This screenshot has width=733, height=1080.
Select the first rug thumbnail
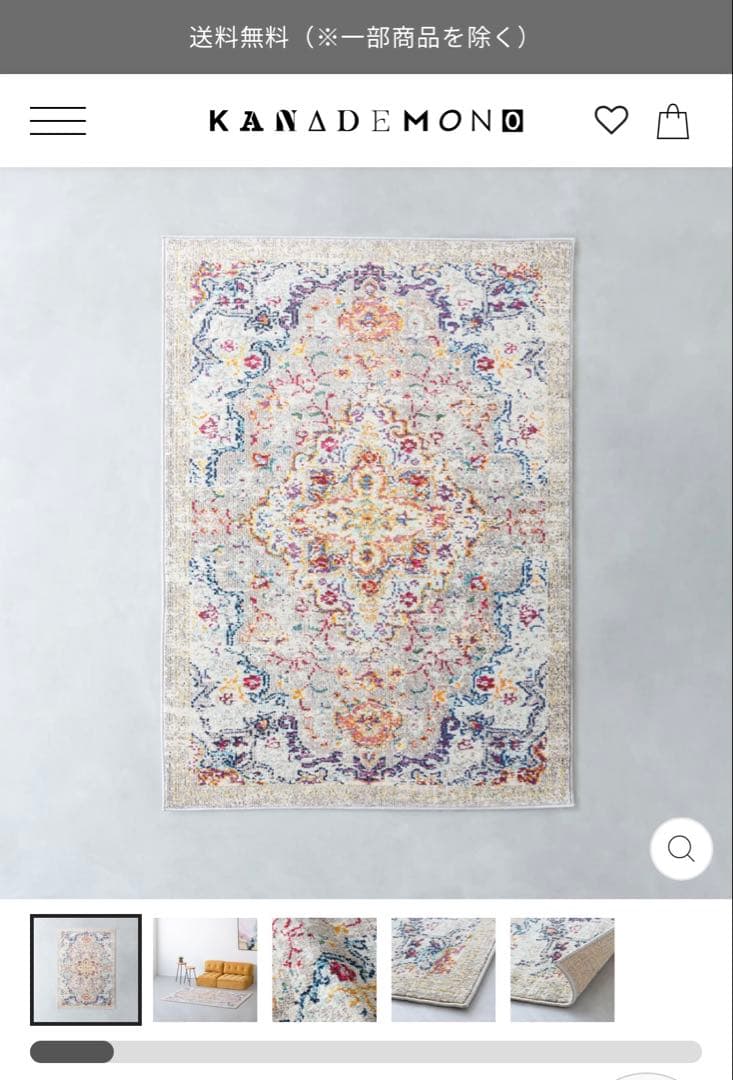pyautogui.click(x=86, y=968)
